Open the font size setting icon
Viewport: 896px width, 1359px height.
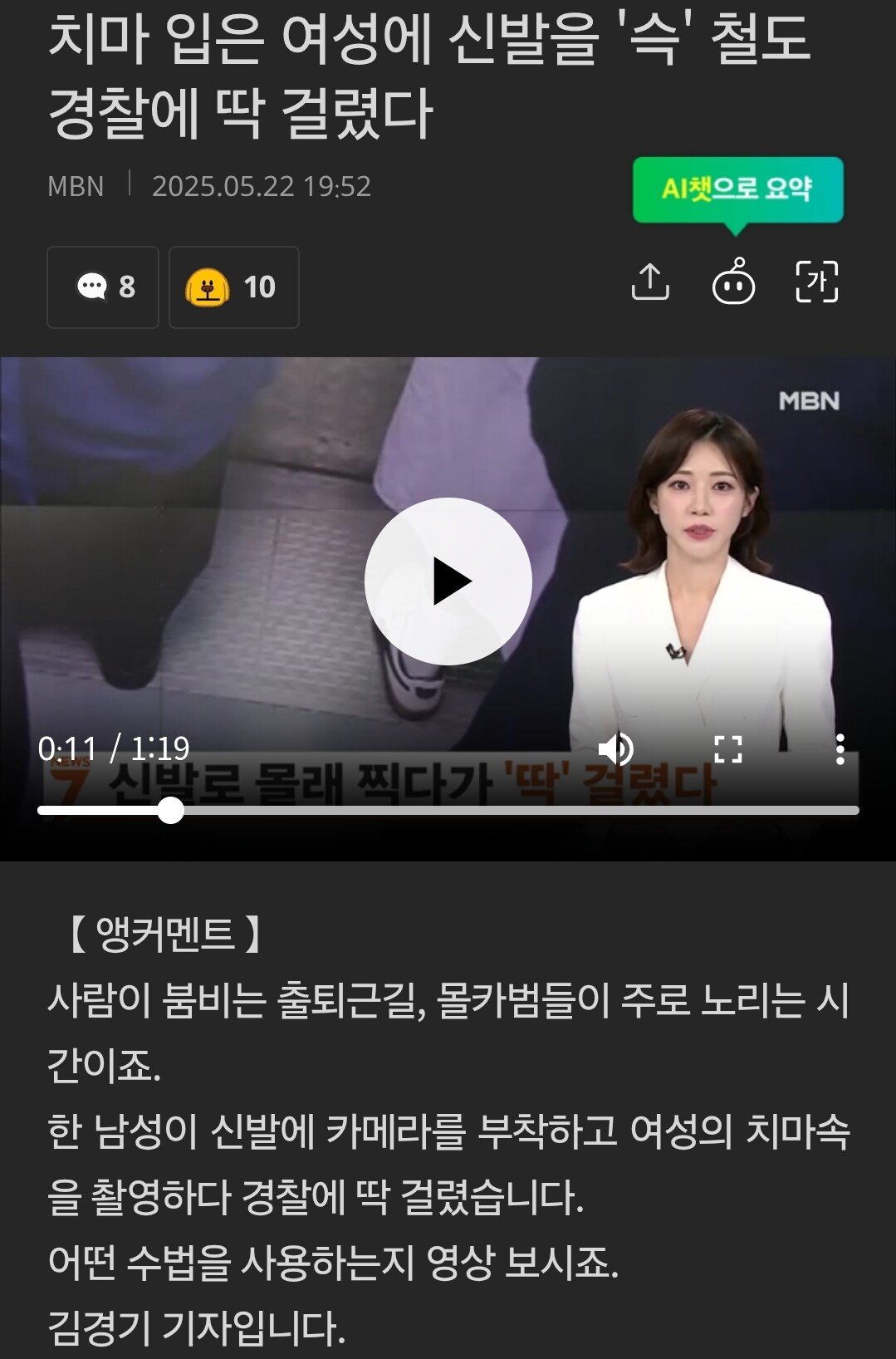[x=817, y=282]
